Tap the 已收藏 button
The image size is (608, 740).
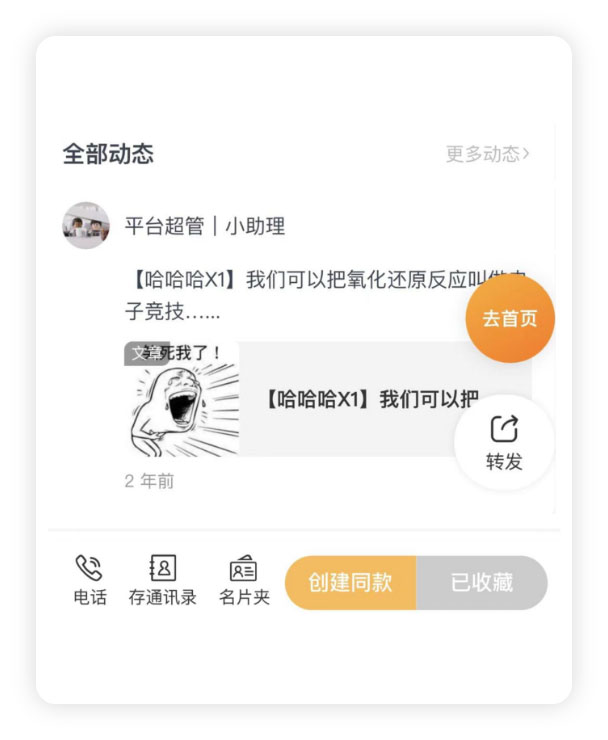point(482,583)
